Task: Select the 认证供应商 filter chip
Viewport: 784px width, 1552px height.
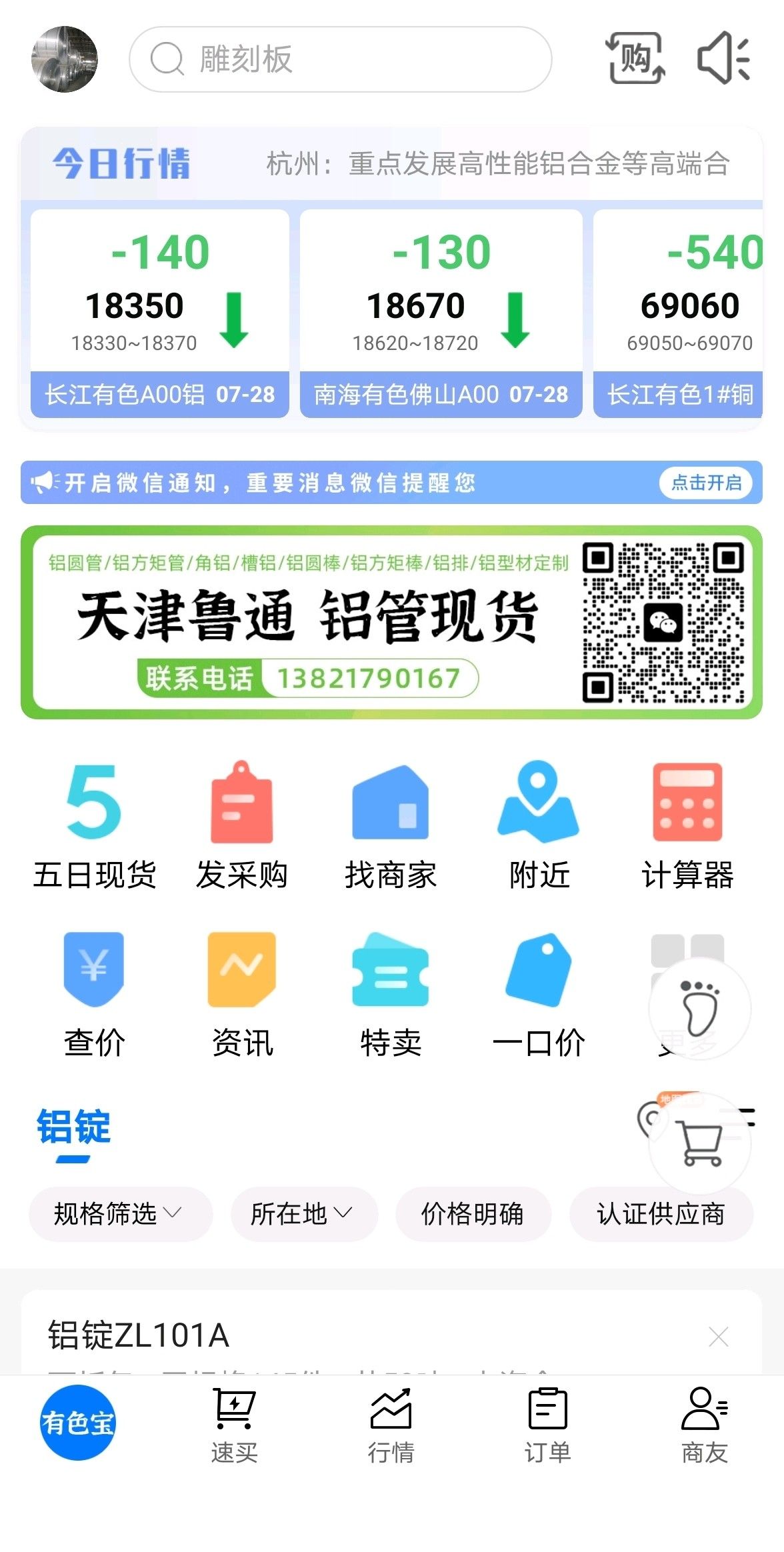Action: (x=661, y=1213)
